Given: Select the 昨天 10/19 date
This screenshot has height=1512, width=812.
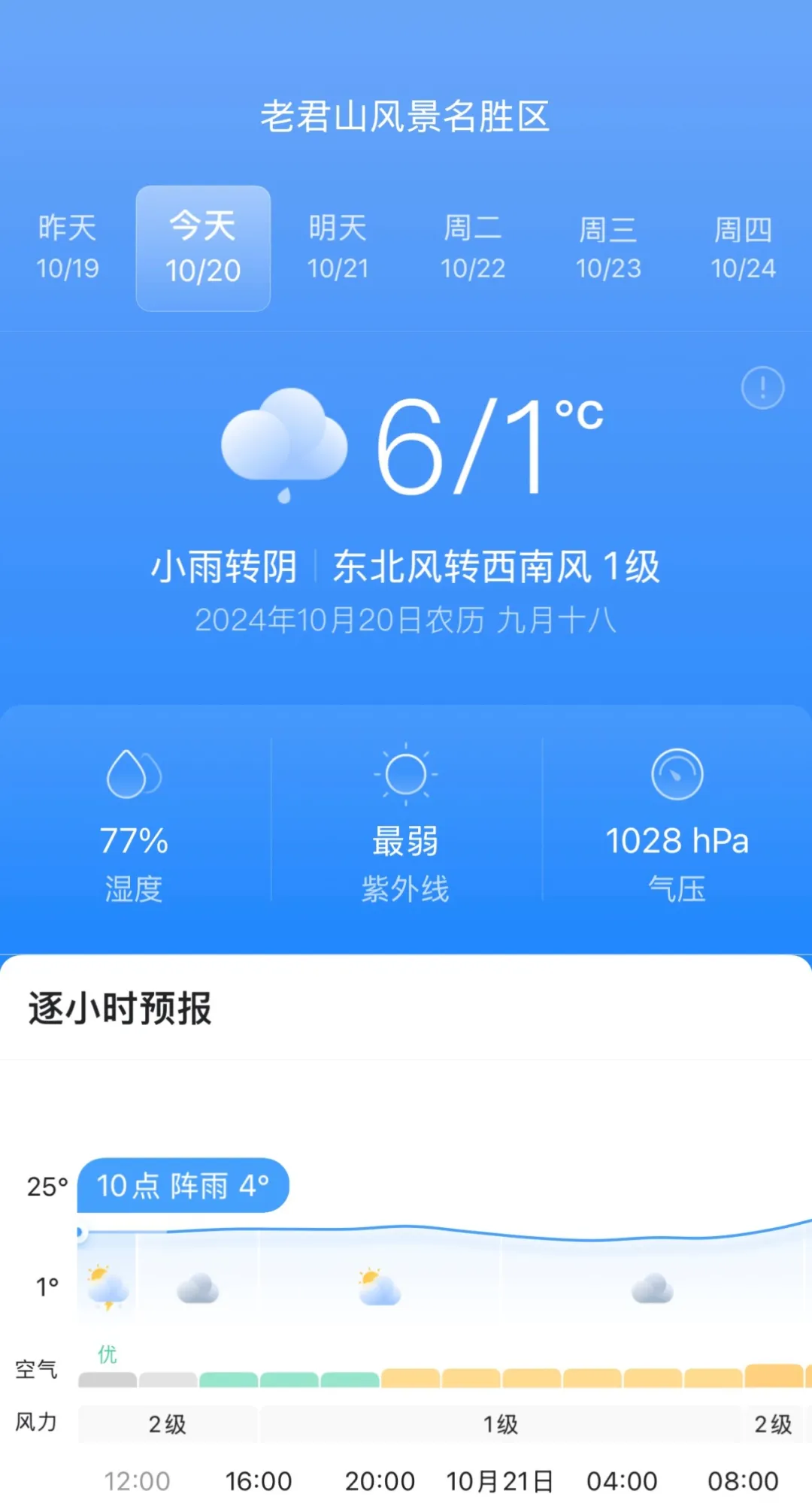Looking at the screenshot, I should [68, 248].
